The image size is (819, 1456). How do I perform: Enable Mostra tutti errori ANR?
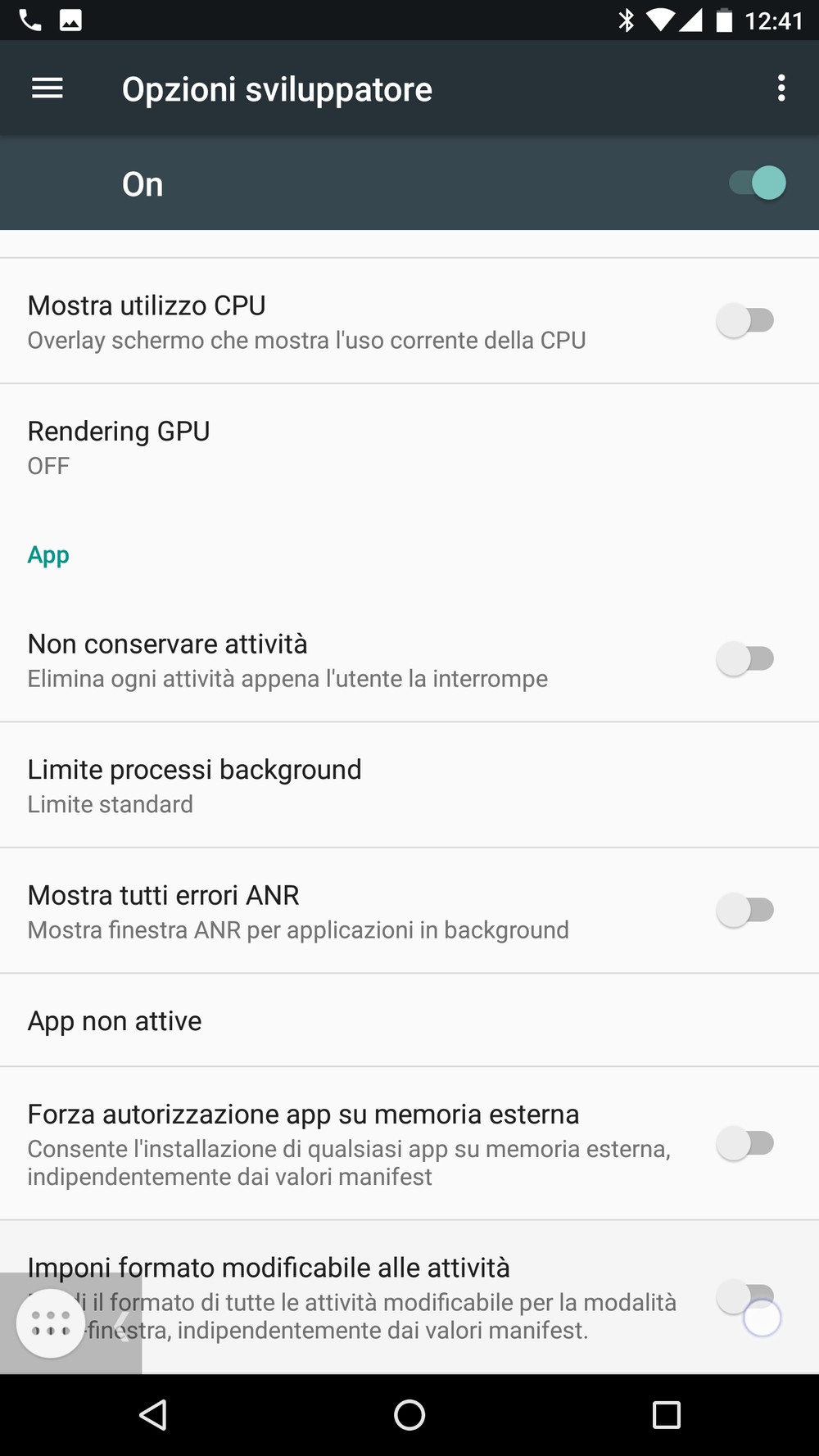tap(745, 910)
